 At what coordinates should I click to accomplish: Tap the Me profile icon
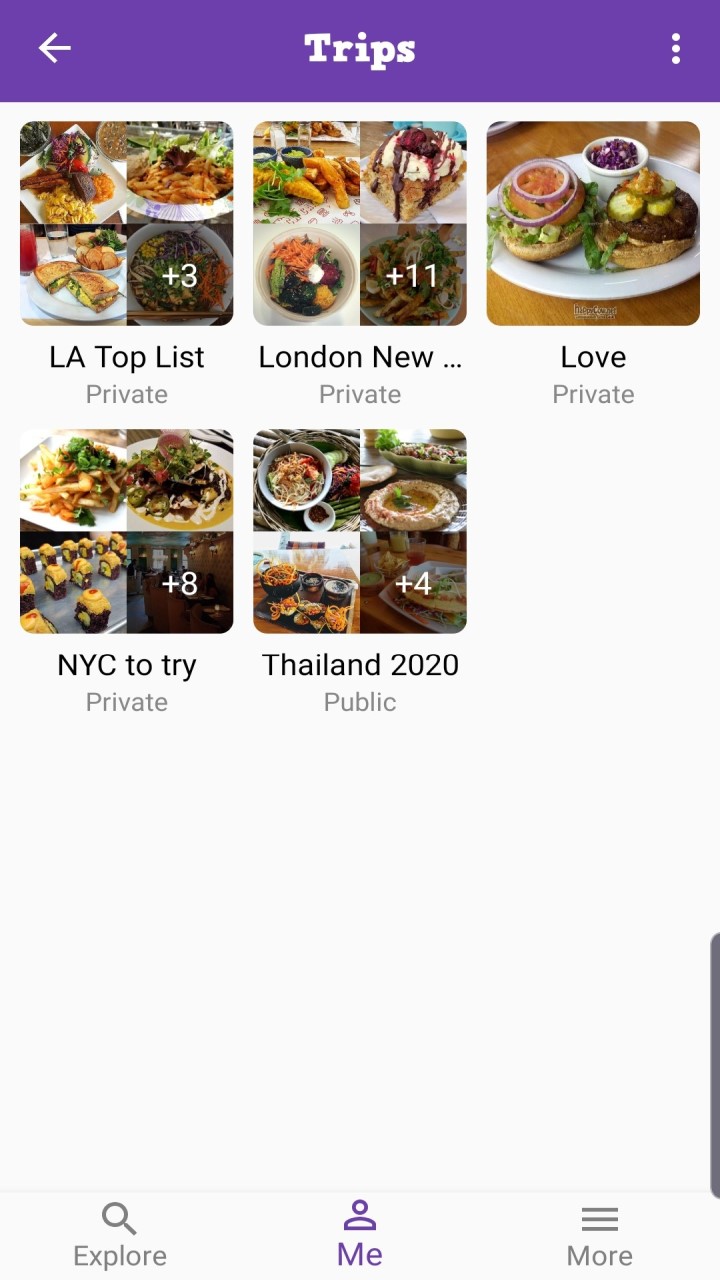pos(360,1213)
